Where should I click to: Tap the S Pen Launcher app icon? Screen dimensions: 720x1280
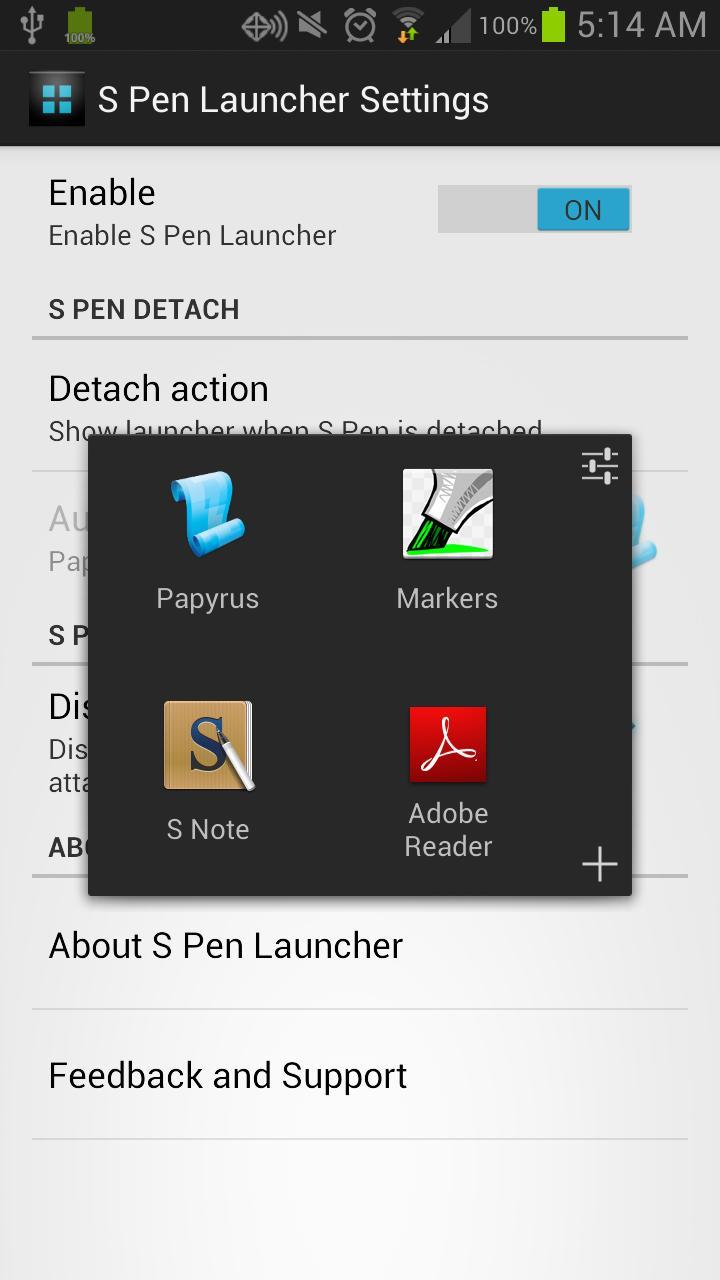[57, 98]
